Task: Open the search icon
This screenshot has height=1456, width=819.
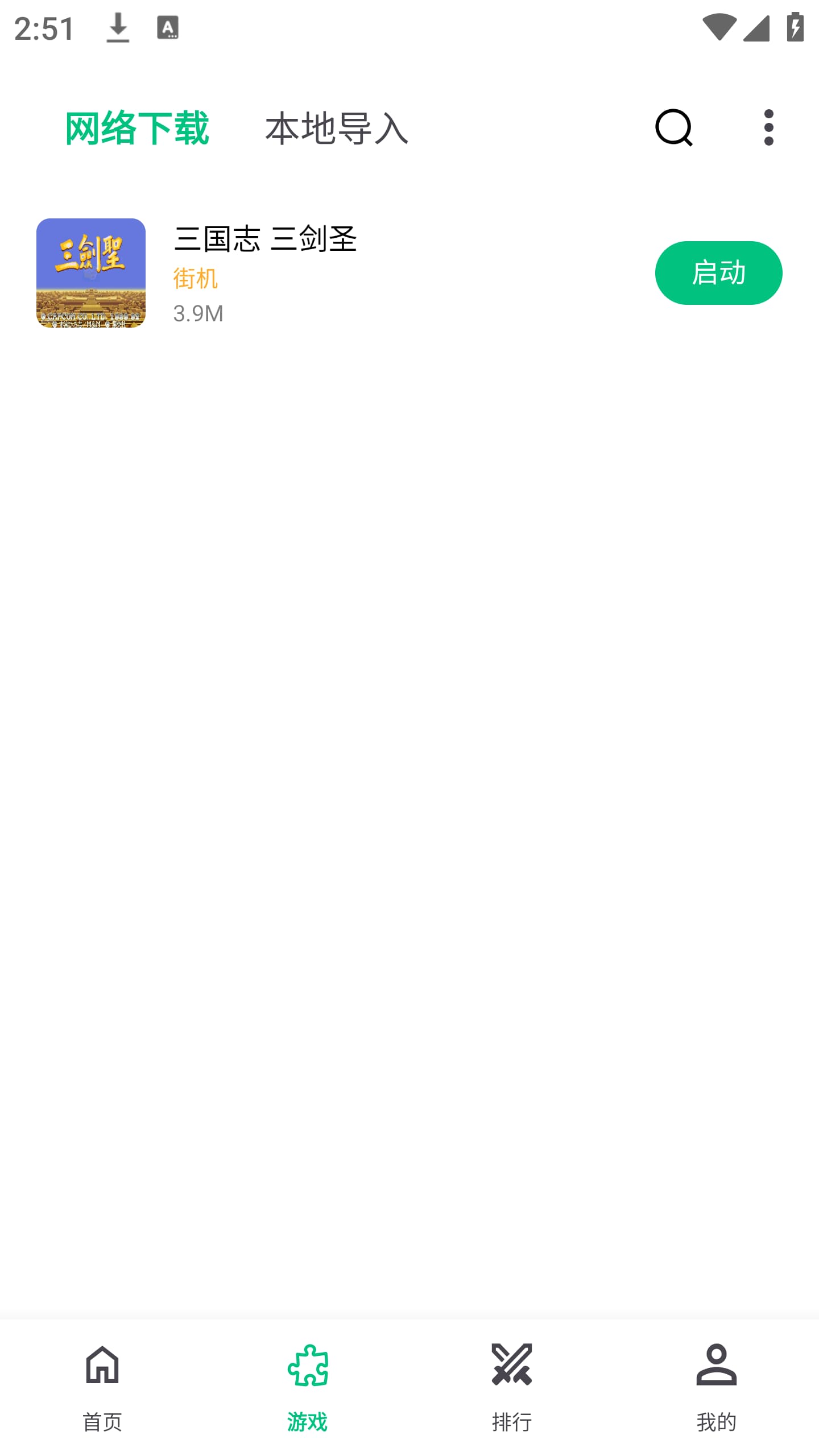Action: [673, 127]
